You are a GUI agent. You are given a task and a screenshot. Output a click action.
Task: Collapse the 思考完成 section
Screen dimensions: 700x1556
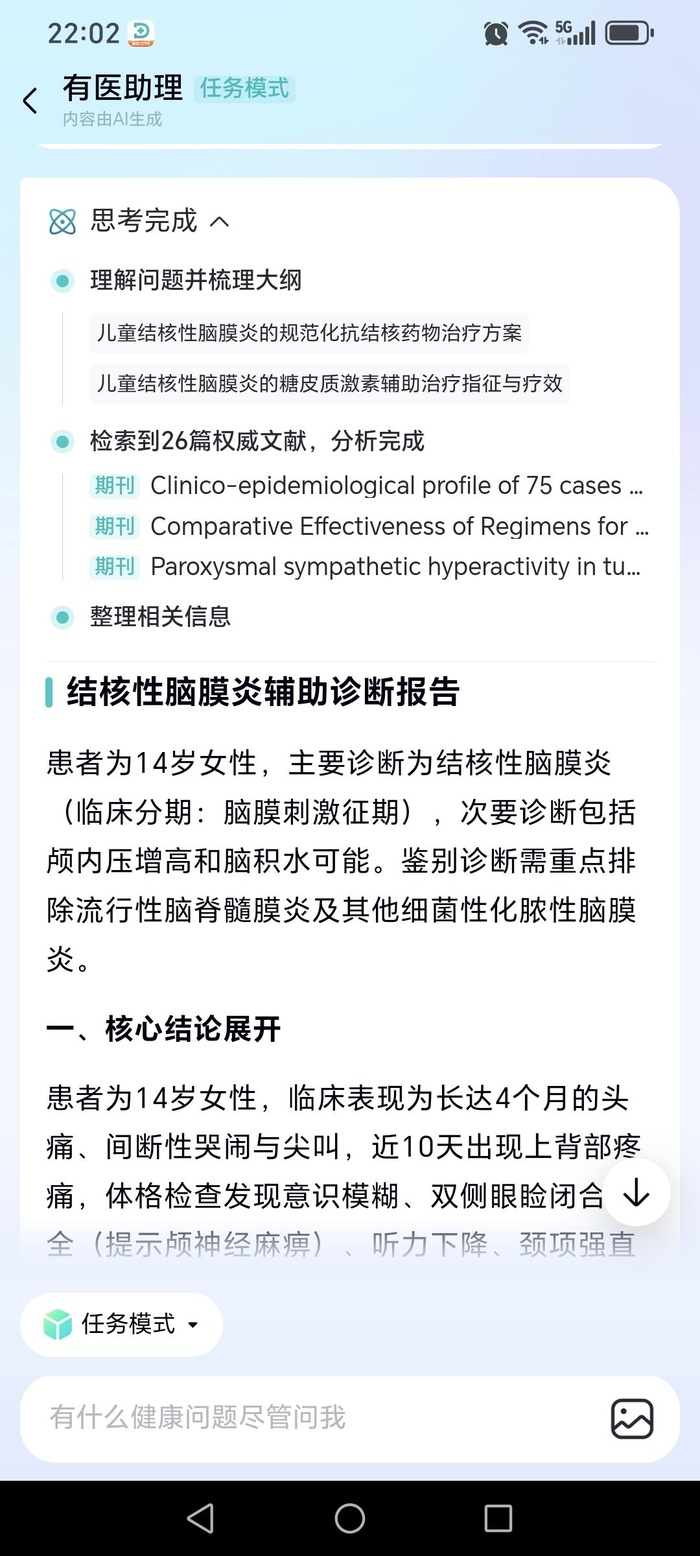pos(219,221)
